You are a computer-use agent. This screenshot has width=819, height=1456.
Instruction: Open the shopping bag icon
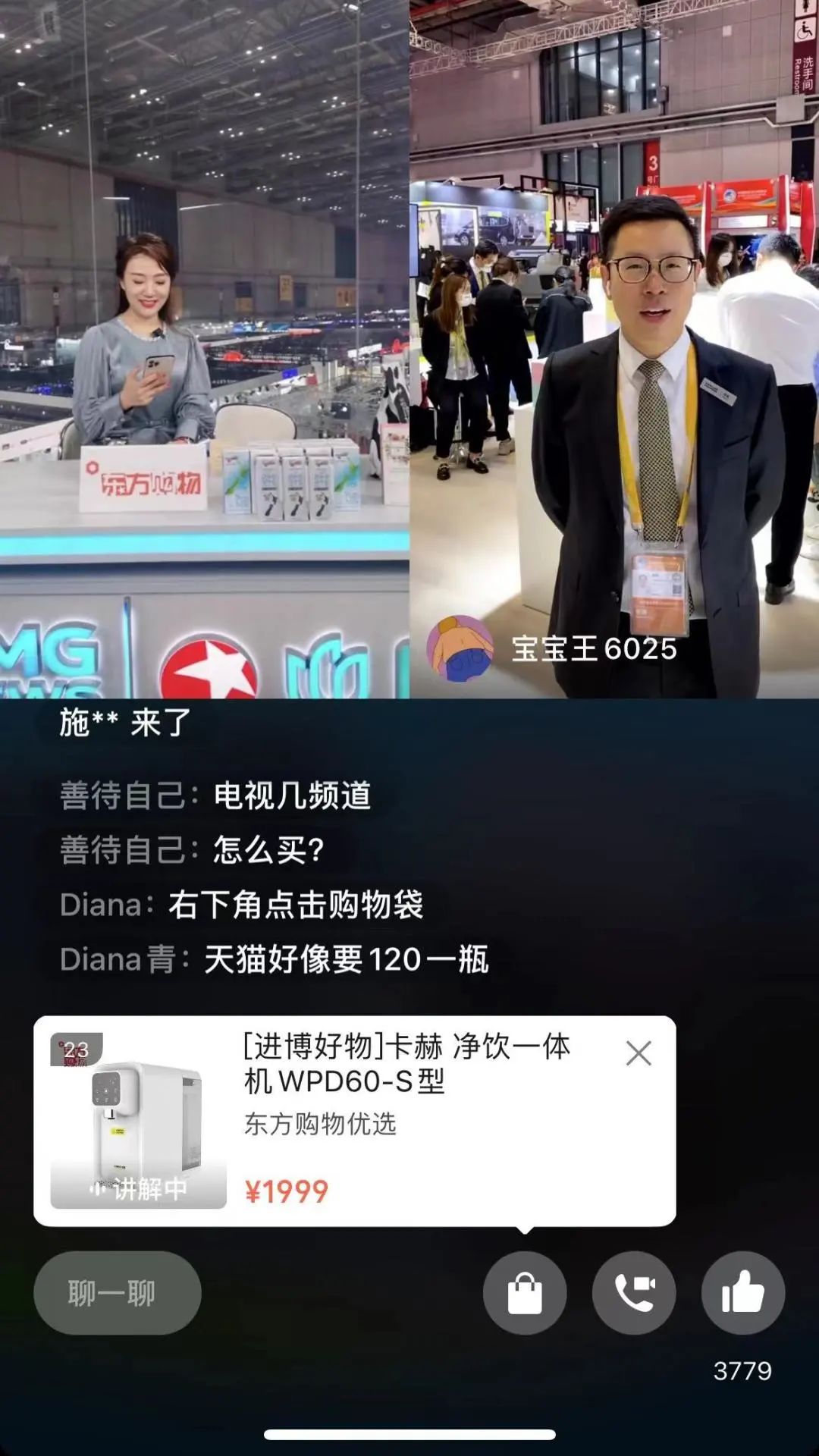525,1293
